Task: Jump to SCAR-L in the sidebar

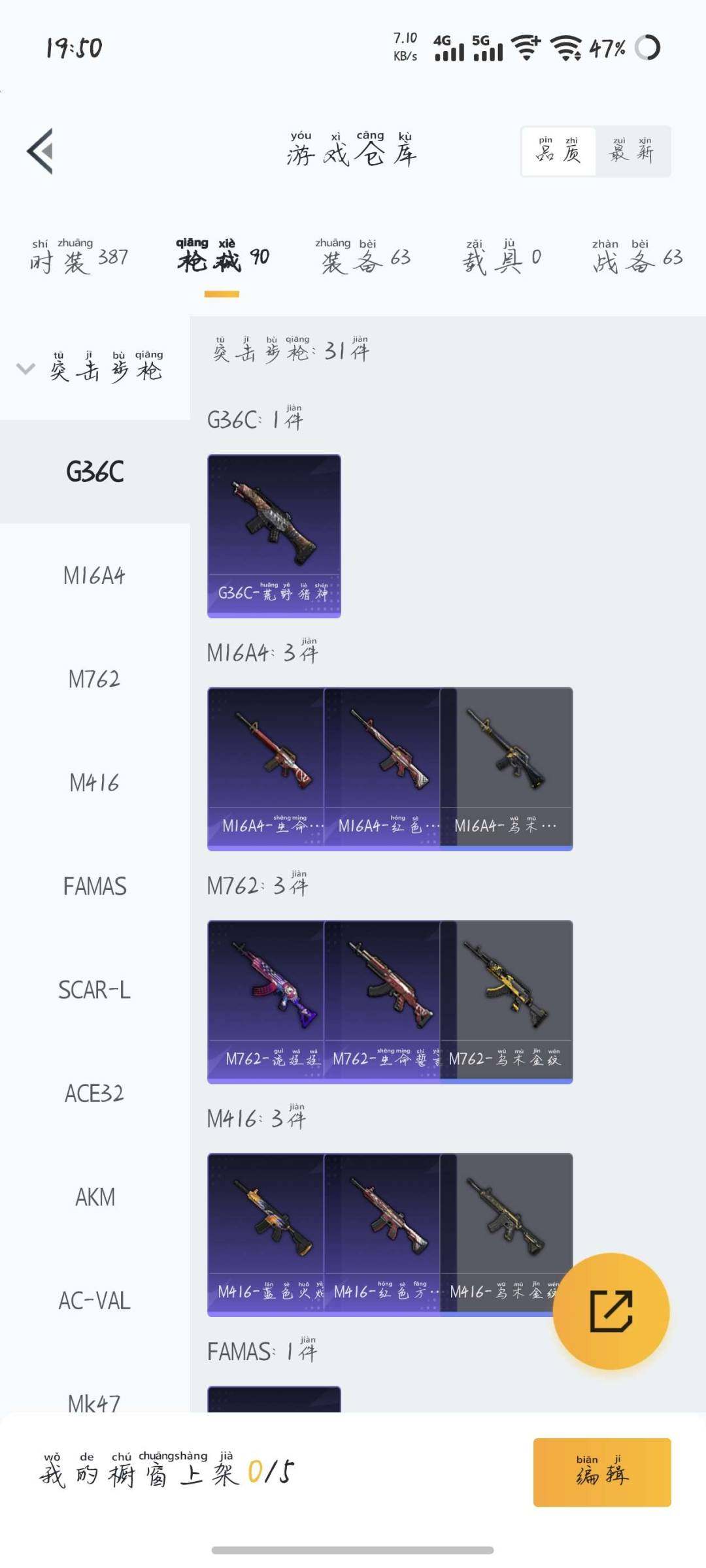Action: (x=94, y=990)
